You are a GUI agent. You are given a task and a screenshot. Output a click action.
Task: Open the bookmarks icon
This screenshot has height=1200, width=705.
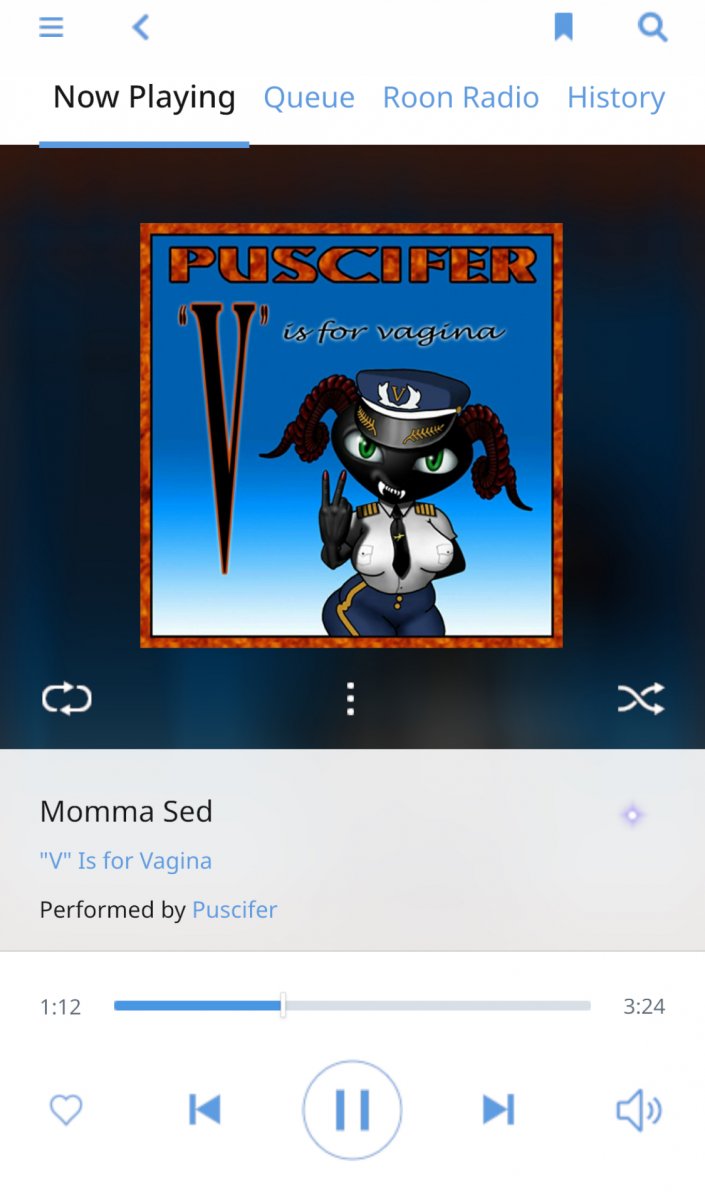(x=564, y=27)
